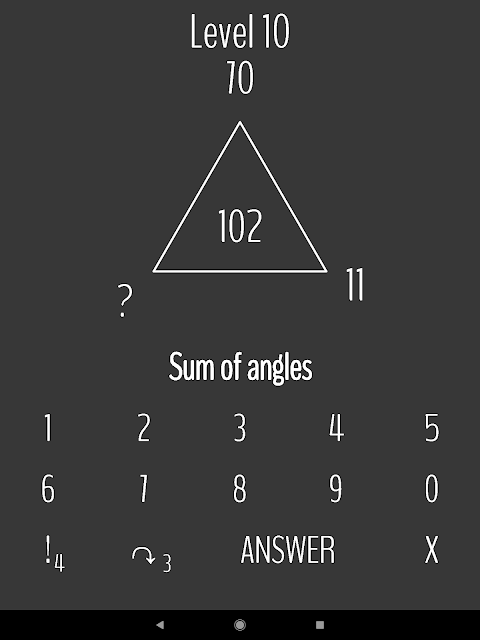Screen dimensions: 480x640
Task: Tap digit 8 on the keypad
Action: pos(240,488)
